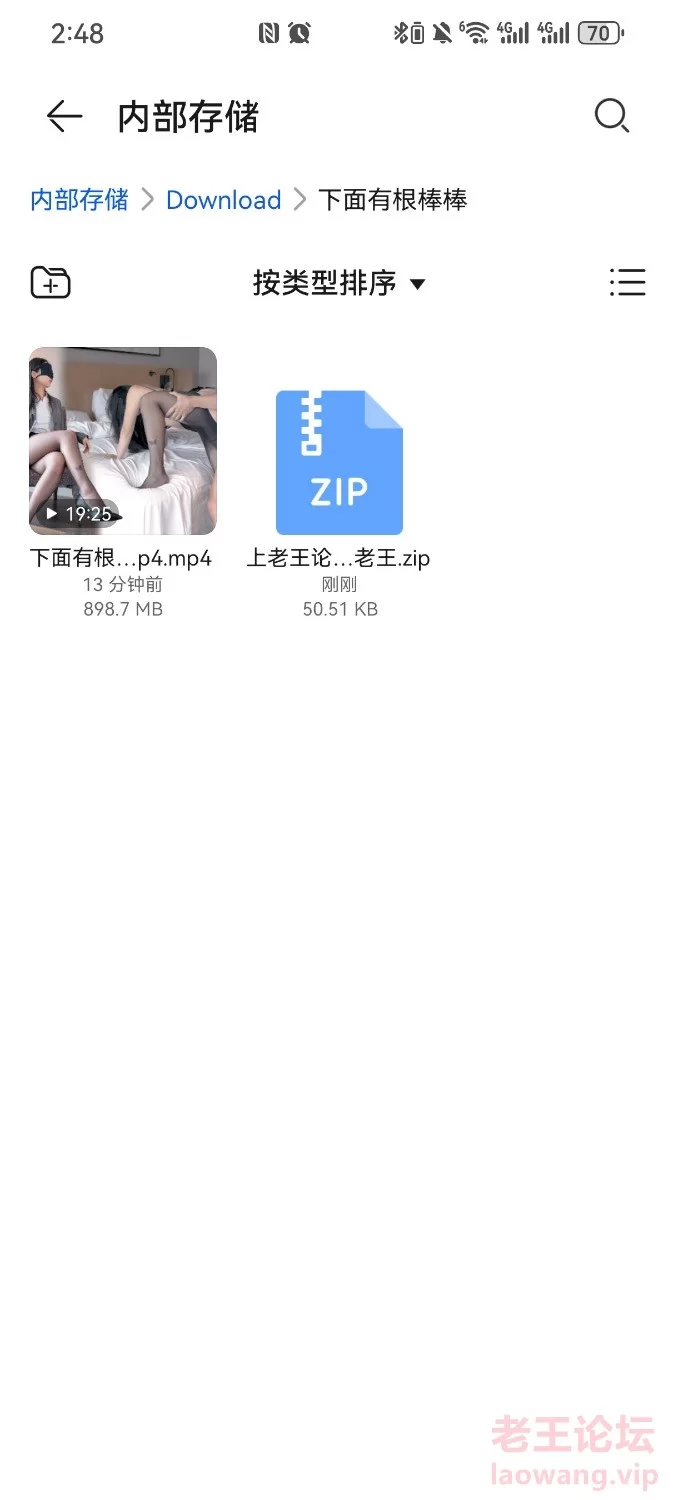Screen dimensions: 678x1500
Task: Jump to the 内部存储 breadcrumb
Action: point(79,200)
